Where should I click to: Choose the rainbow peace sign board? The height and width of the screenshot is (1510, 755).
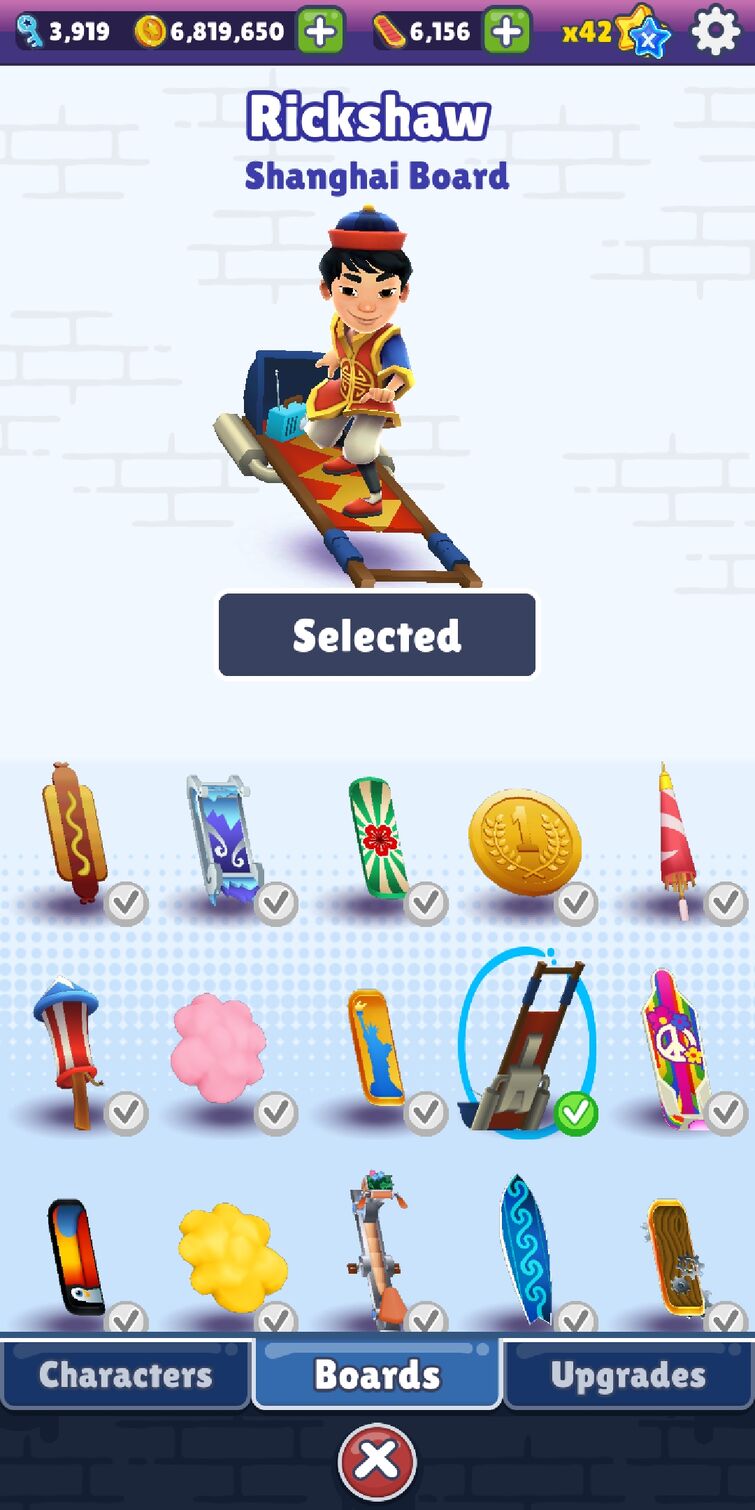tap(676, 1045)
